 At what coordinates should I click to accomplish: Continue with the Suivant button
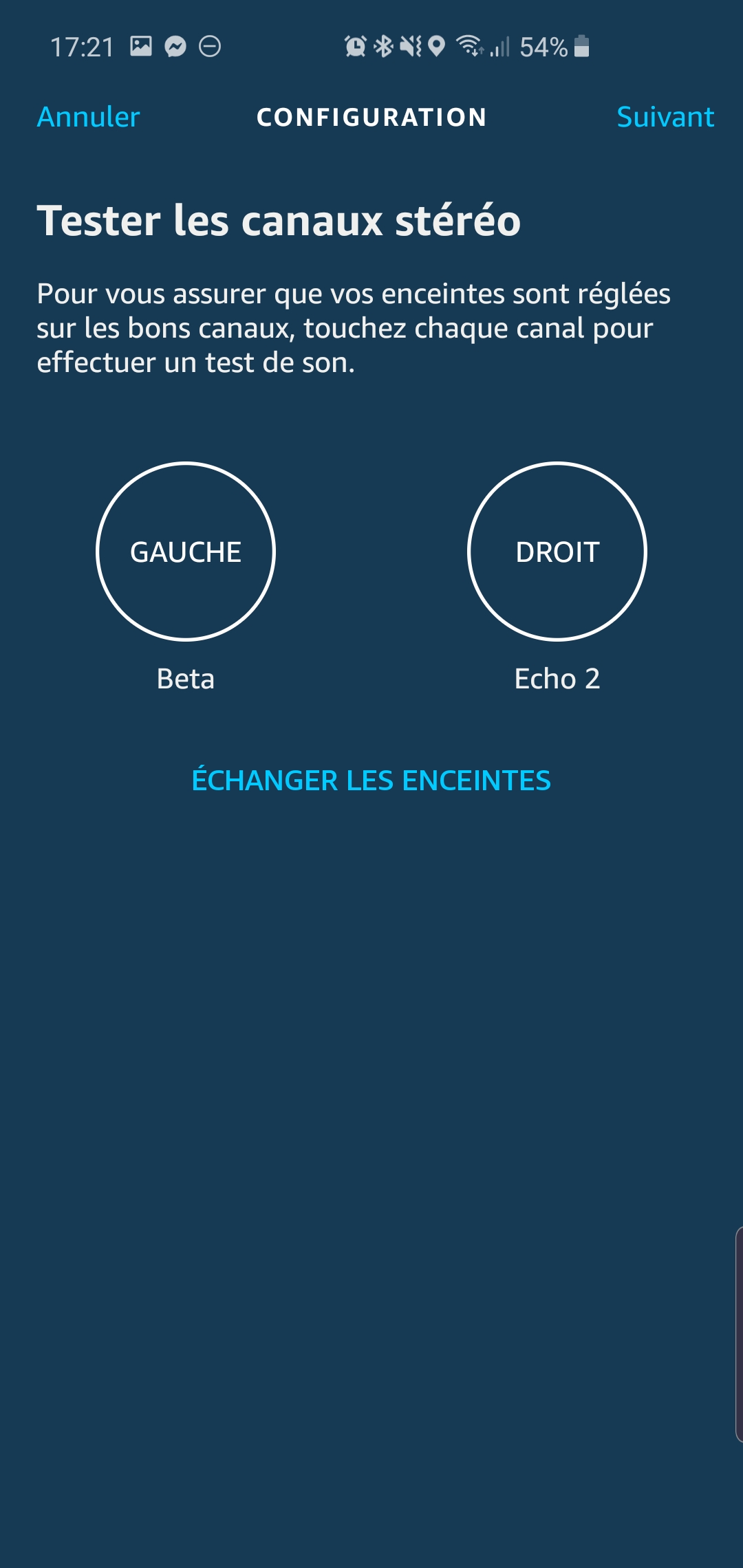(x=665, y=117)
